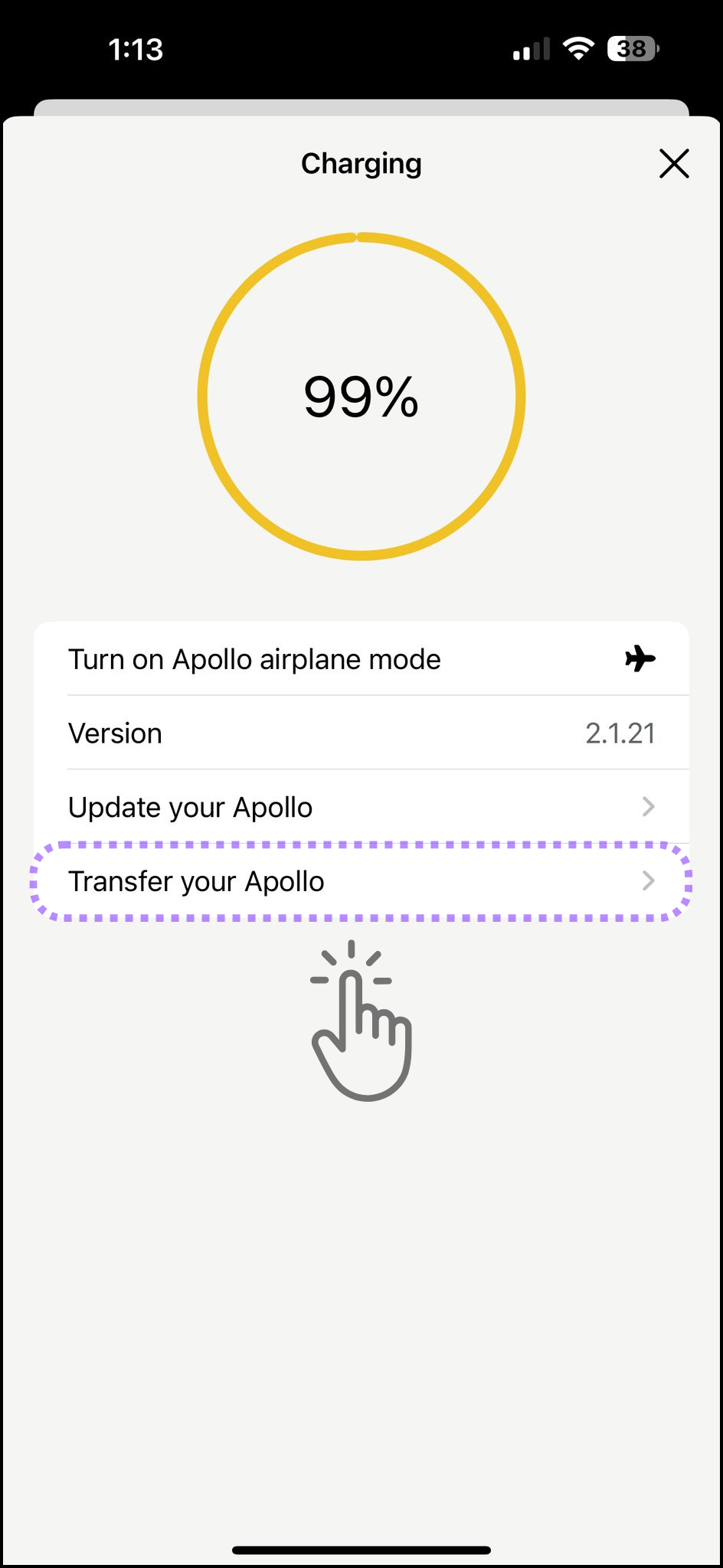Open Transfer your Apollo

pyautogui.click(x=361, y=881)
